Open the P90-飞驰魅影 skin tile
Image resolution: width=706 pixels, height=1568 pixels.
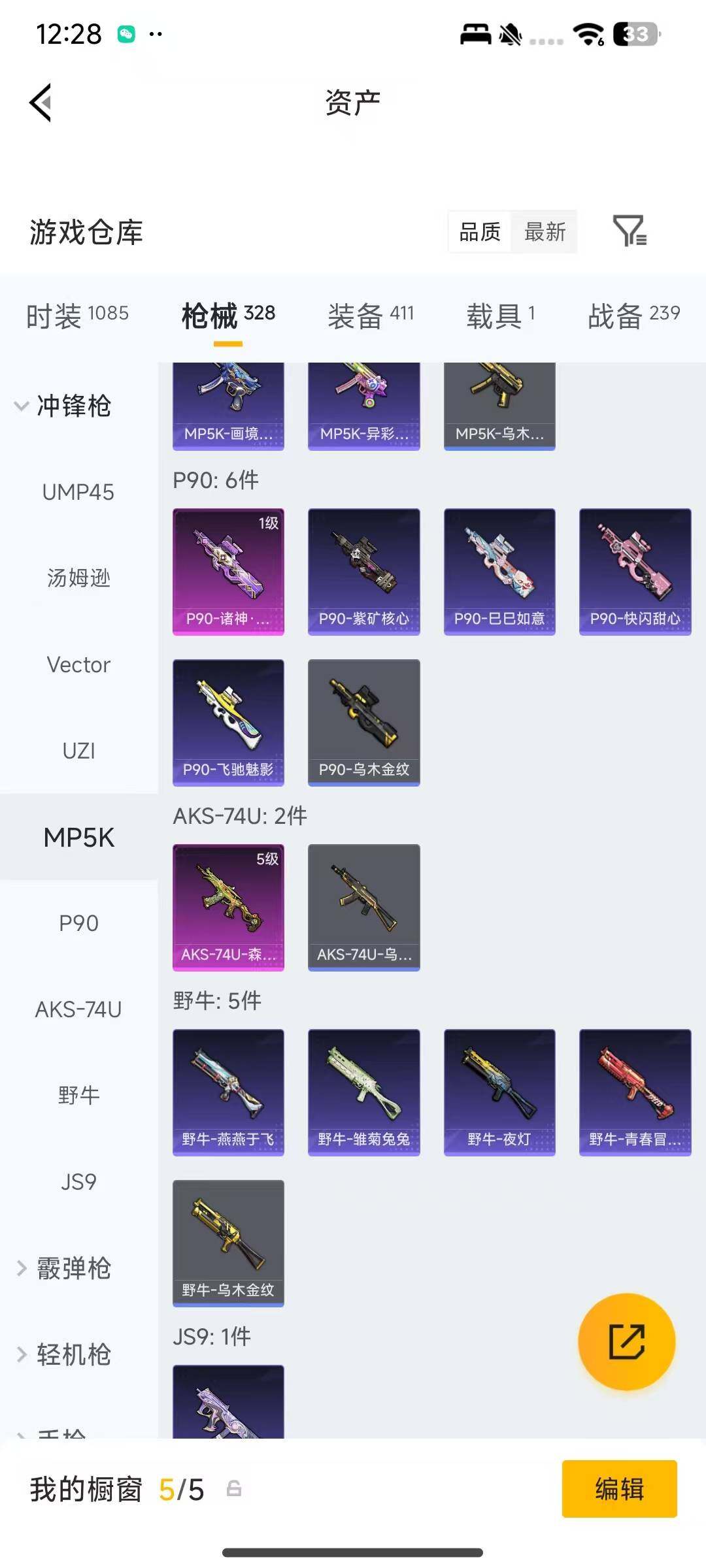pyautogui.click(x=228, y=723)
